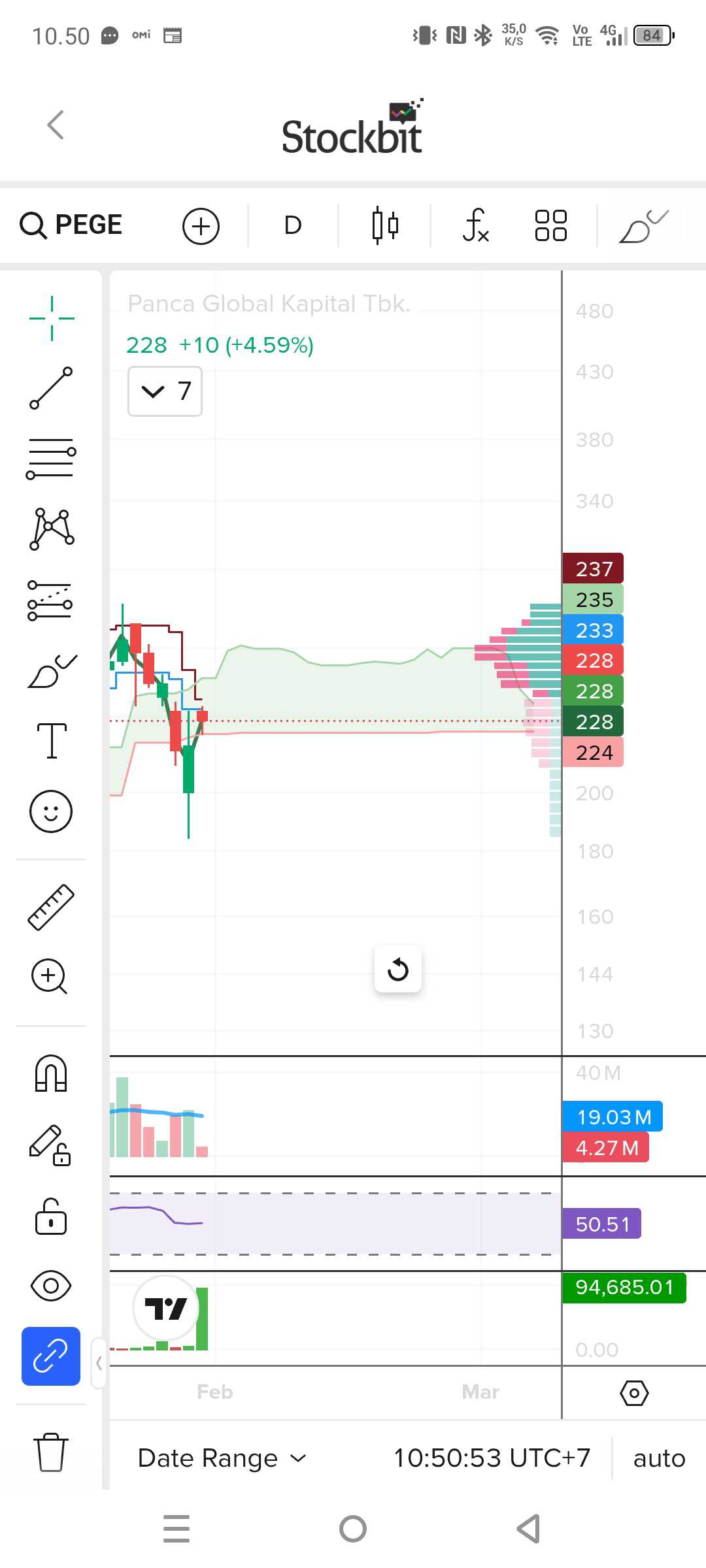This screenshot has height=1568, width=706.
Task: Toggle the auto scale option
Action: 658,1458
